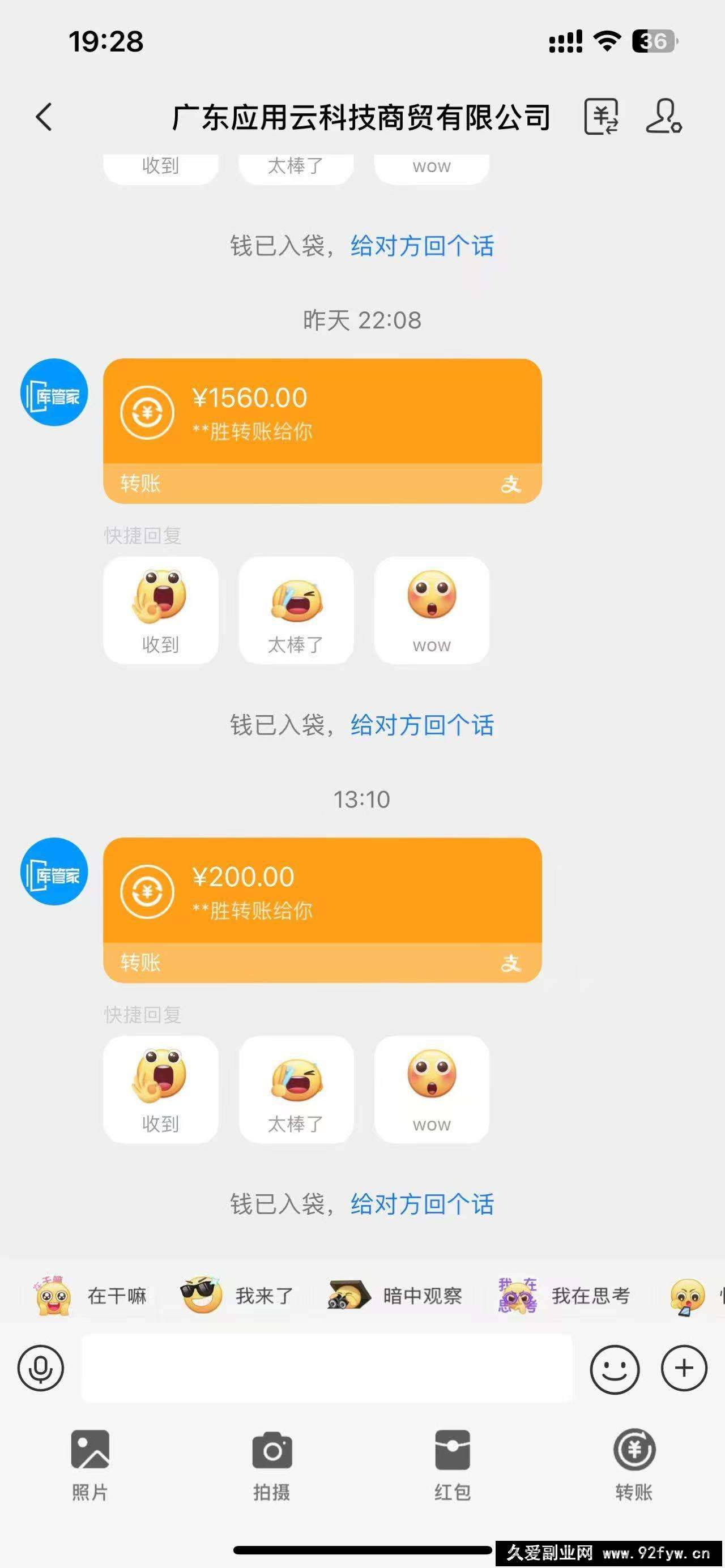Open the ¥1560.00 transfer card
The image size is (725, 1568).
pos(322,430)
